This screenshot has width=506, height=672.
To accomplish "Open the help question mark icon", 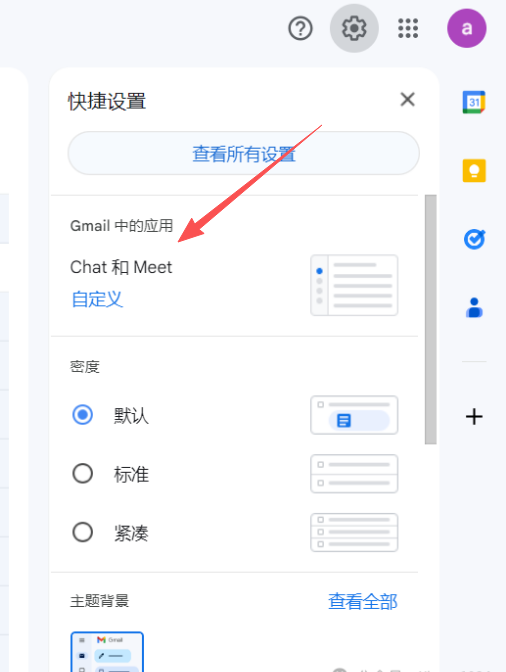I will (x=300, y=29).
